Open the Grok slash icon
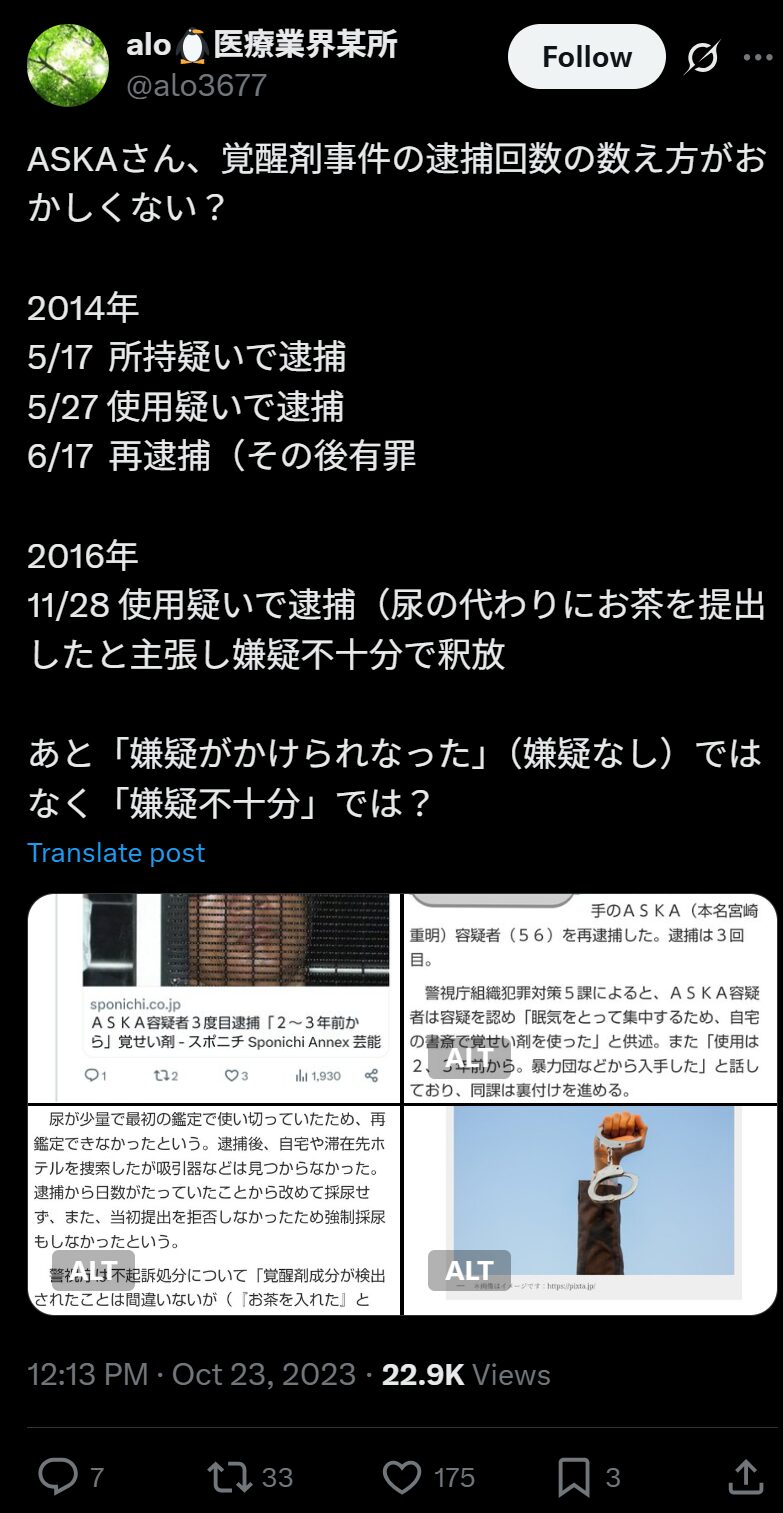Viewport: 783px width, 1513px height. [x=701, y=58]
